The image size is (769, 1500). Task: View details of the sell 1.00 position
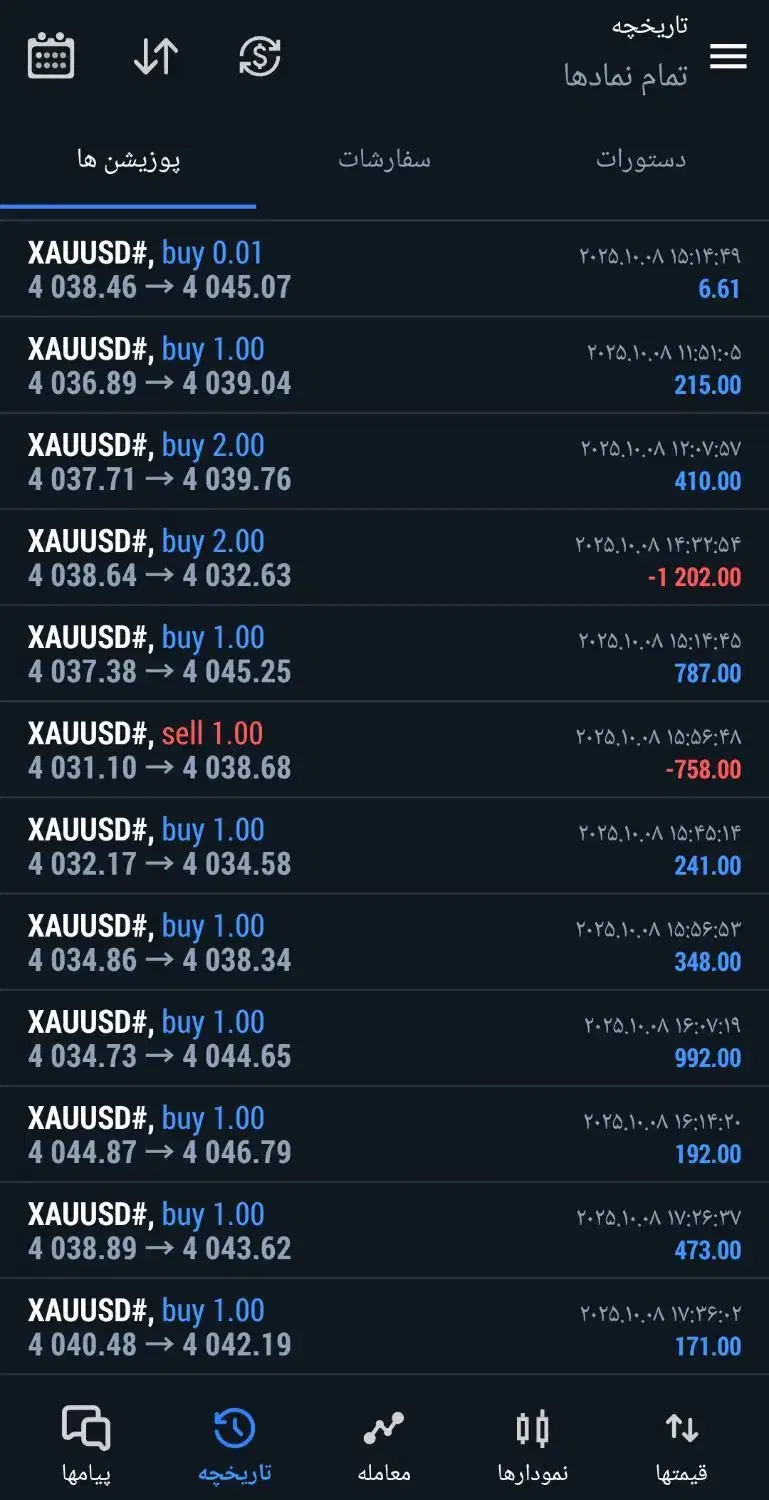(x=384, y=750)
